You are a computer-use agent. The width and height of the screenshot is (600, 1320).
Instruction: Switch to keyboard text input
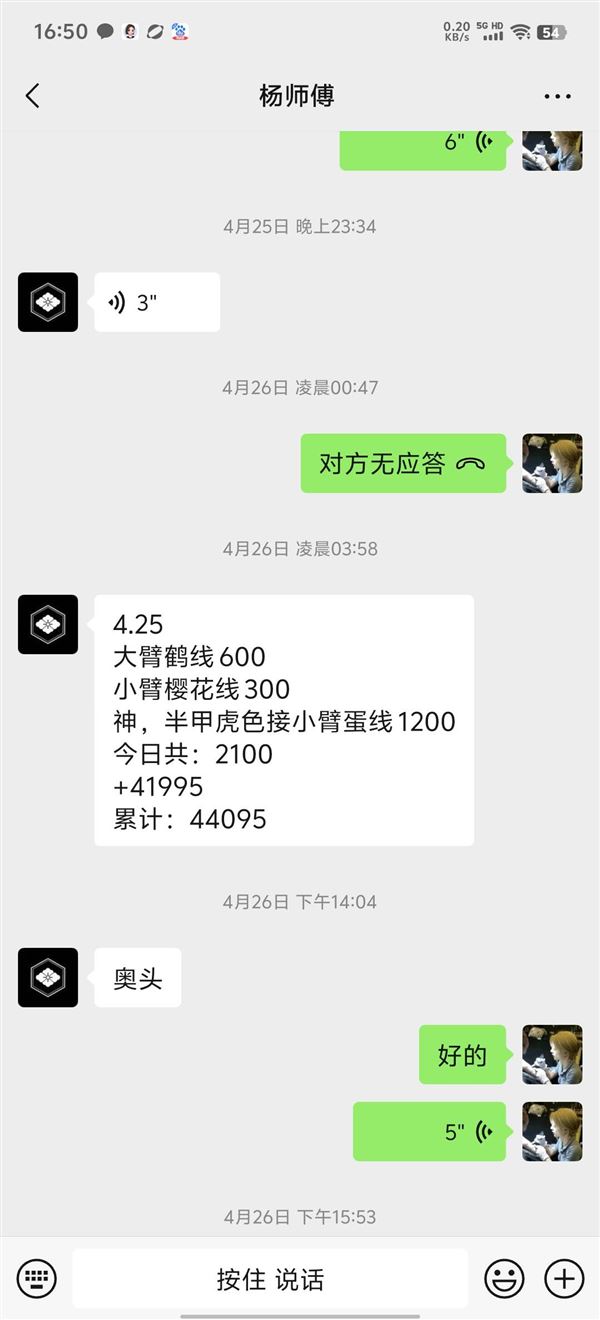(x=37, y=1278)
